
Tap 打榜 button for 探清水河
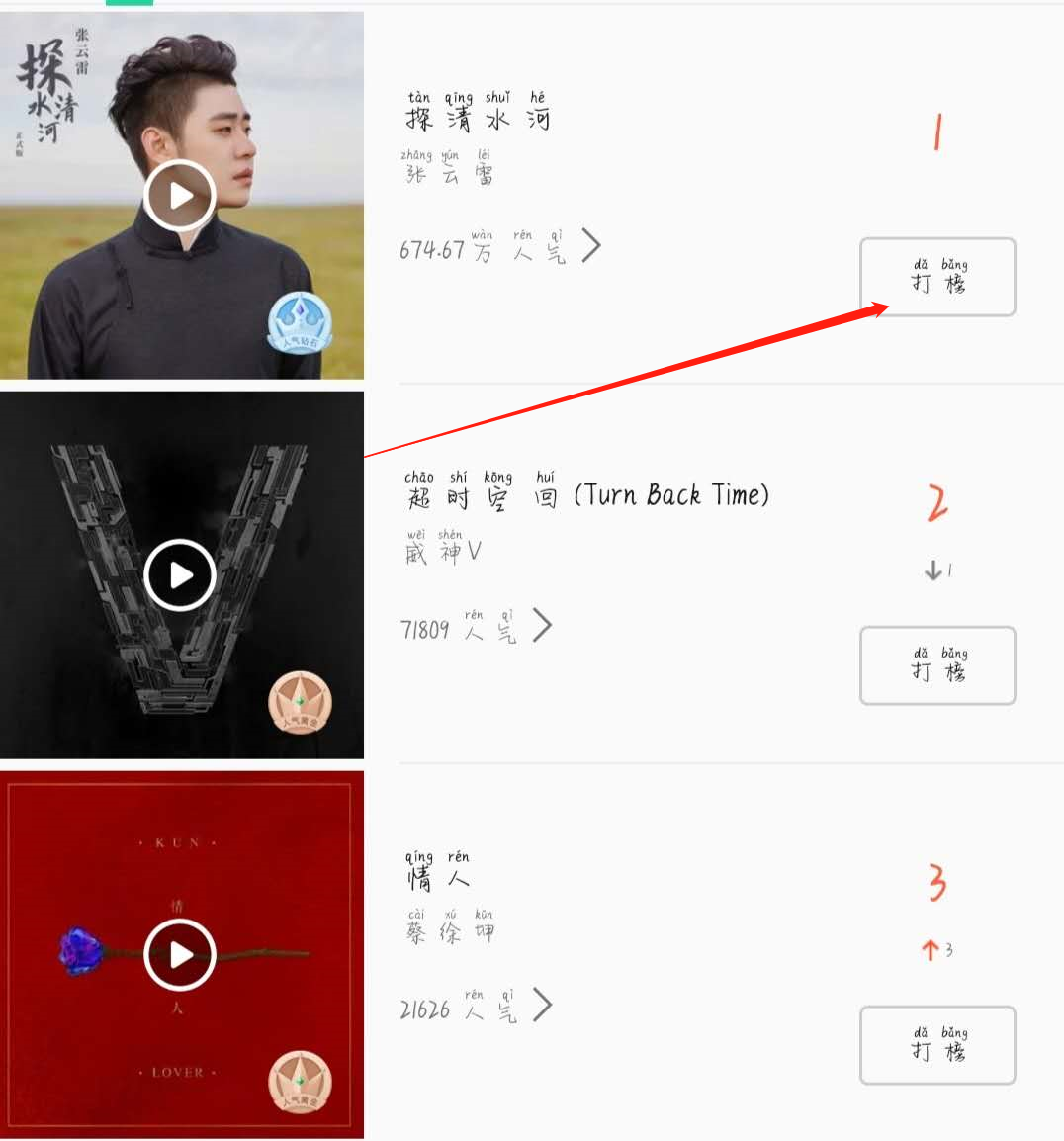click(x=937, y=277)
